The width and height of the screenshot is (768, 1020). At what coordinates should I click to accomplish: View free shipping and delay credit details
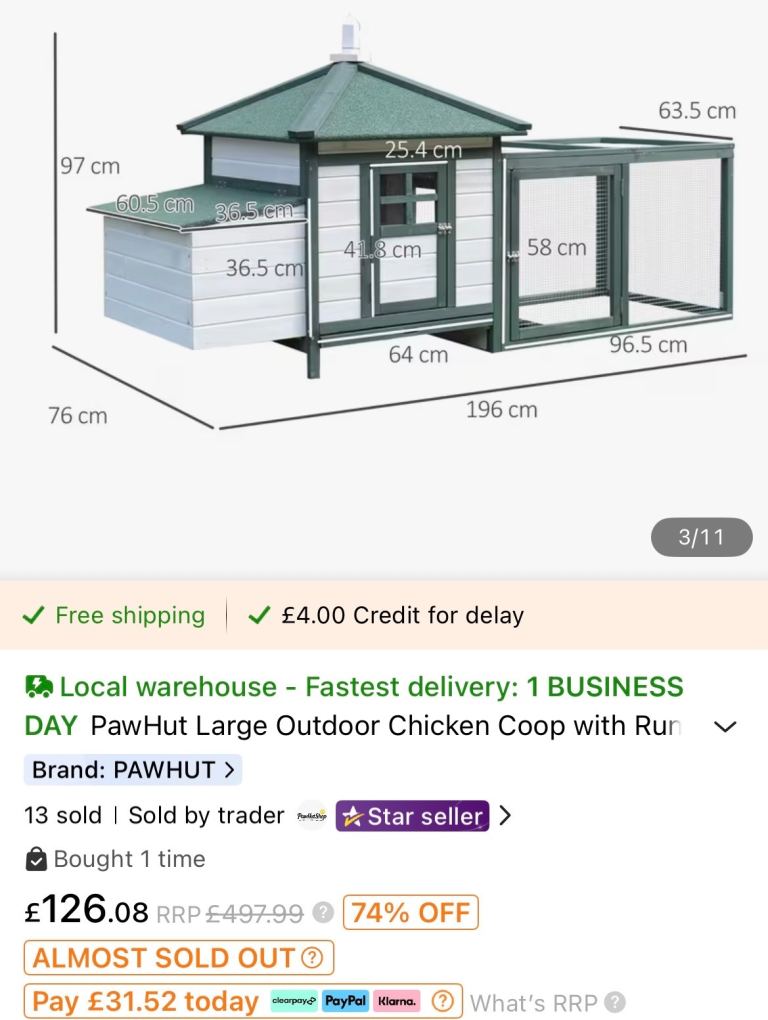[384, 615]
